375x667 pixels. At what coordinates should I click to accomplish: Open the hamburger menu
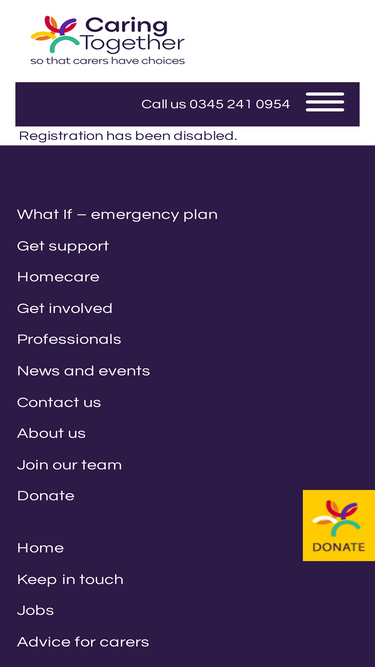coord(325,102)
